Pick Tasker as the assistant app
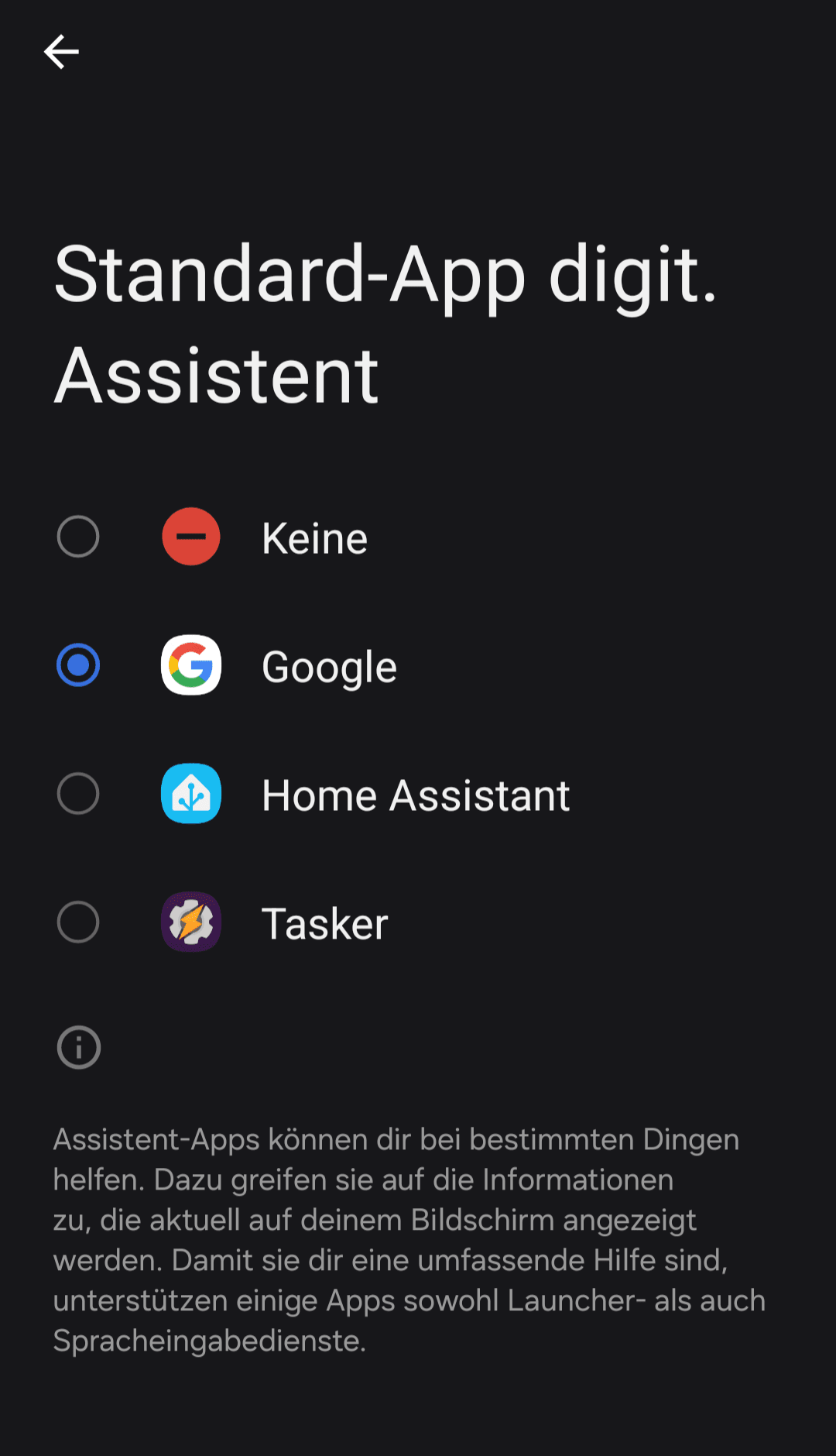This screenshot has height=1456, width=836. (x=78, y=922)
